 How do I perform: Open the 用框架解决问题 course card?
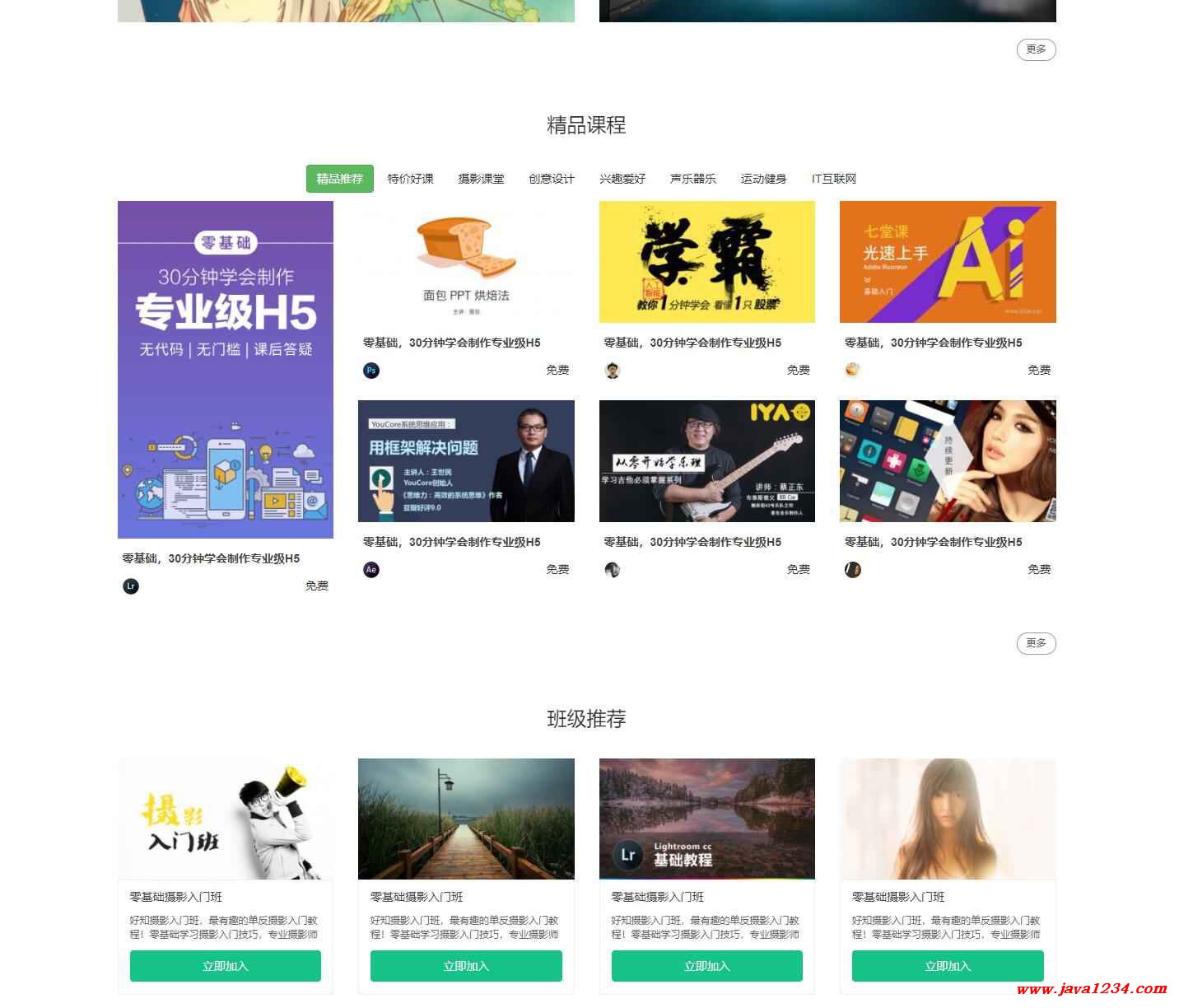click(x=466, y=461)
